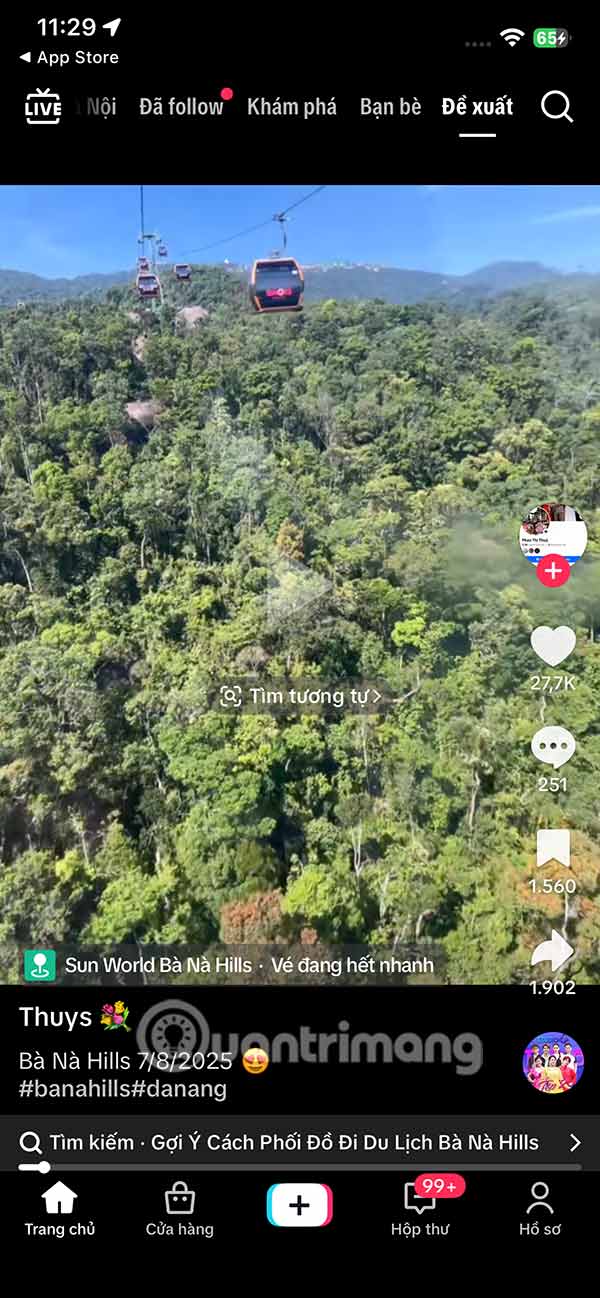Bookmark this Bà Nà Hills video
The height and width of the screenshot is (1298, 600).
(553, 849)
